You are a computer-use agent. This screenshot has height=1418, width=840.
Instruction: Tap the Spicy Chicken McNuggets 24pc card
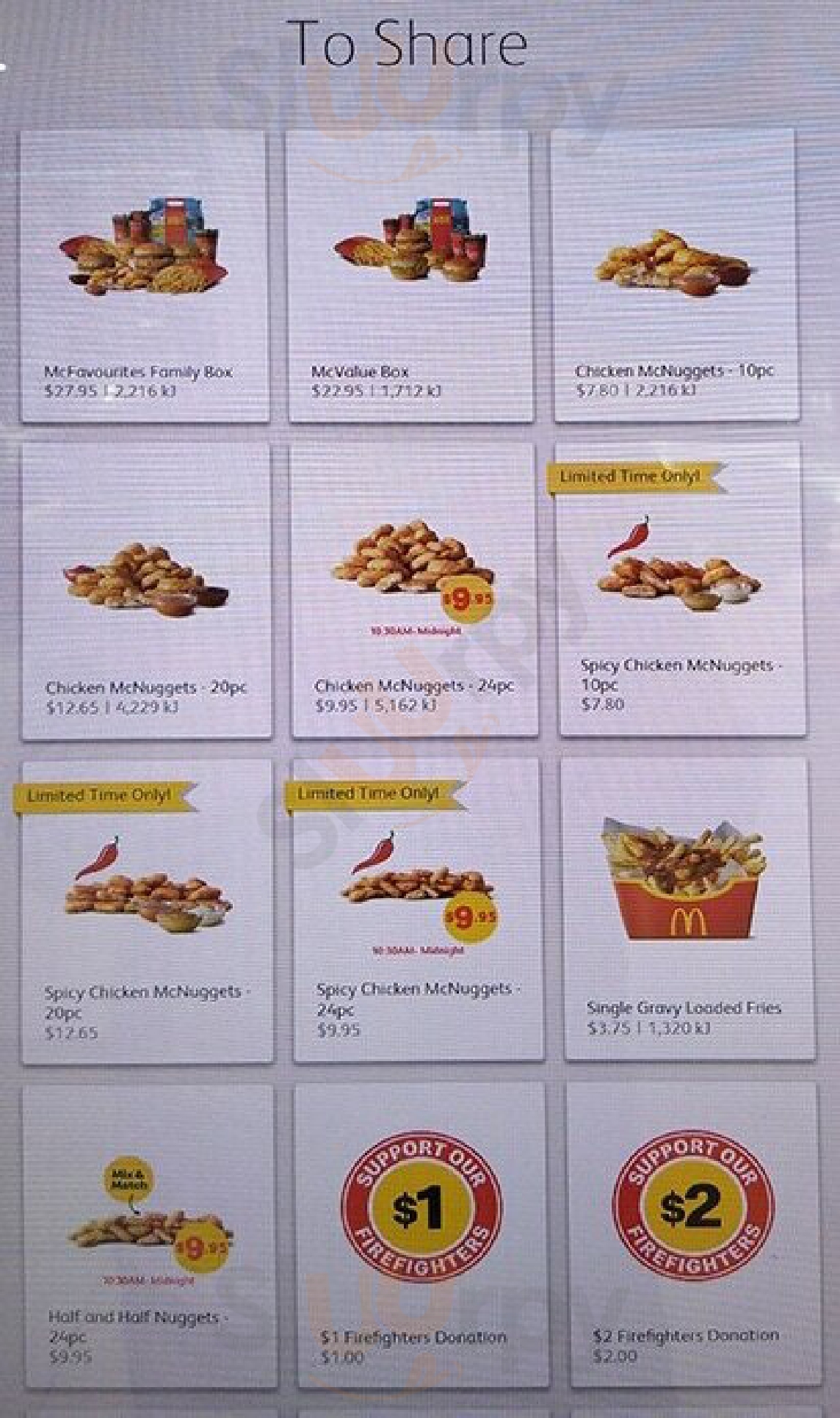click(x=418, y=909)
